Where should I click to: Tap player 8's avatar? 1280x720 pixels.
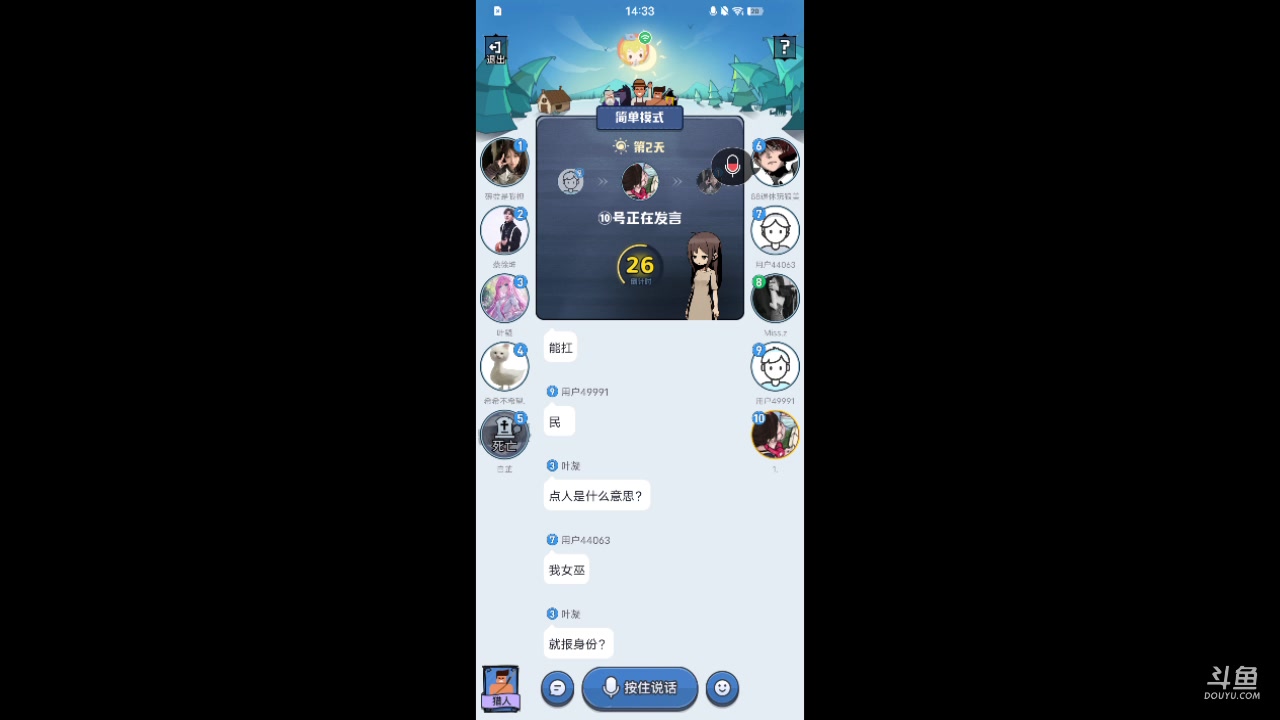(x=776, y=298)
